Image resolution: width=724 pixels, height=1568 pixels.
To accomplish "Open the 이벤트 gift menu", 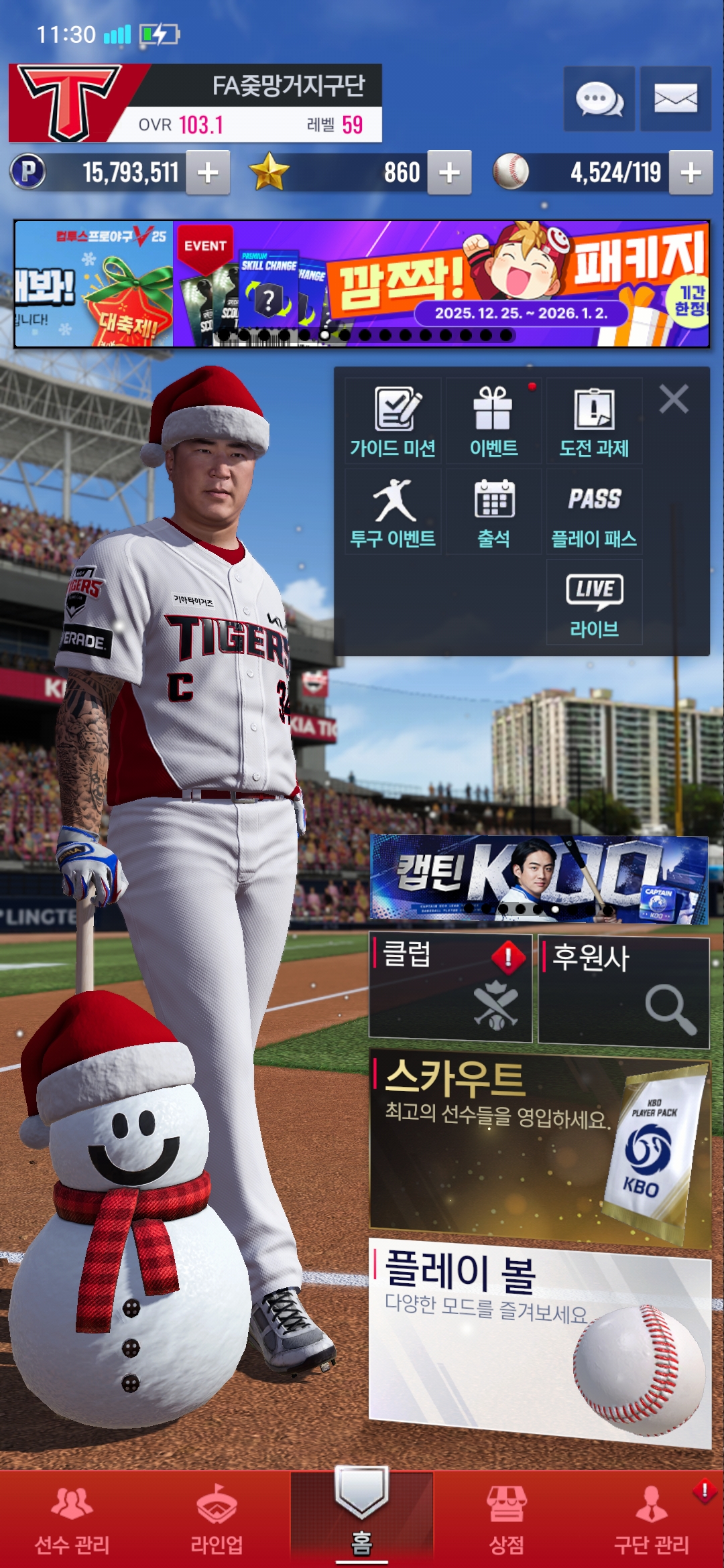I will coord(493,421).
